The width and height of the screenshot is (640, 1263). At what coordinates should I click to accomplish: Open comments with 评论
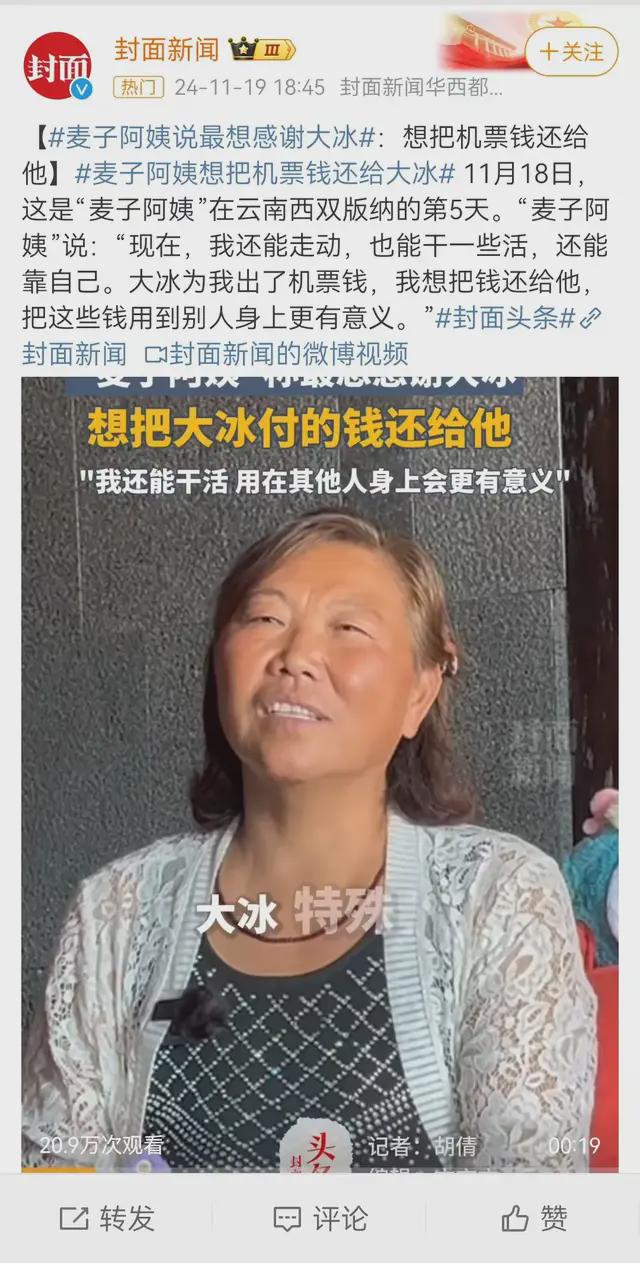(320, 1218)
